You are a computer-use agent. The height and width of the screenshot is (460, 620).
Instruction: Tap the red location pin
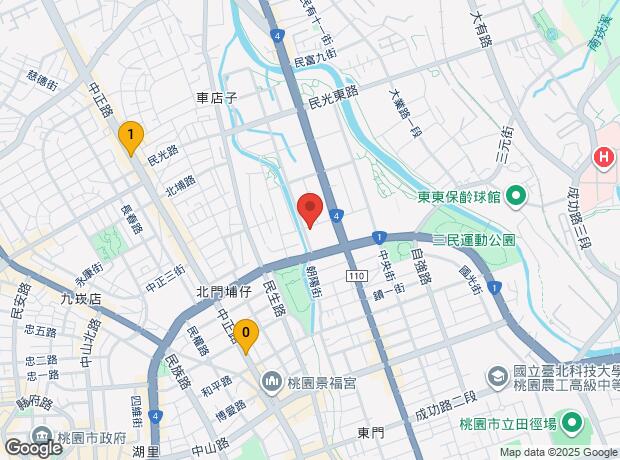click(x=310, y=209)
